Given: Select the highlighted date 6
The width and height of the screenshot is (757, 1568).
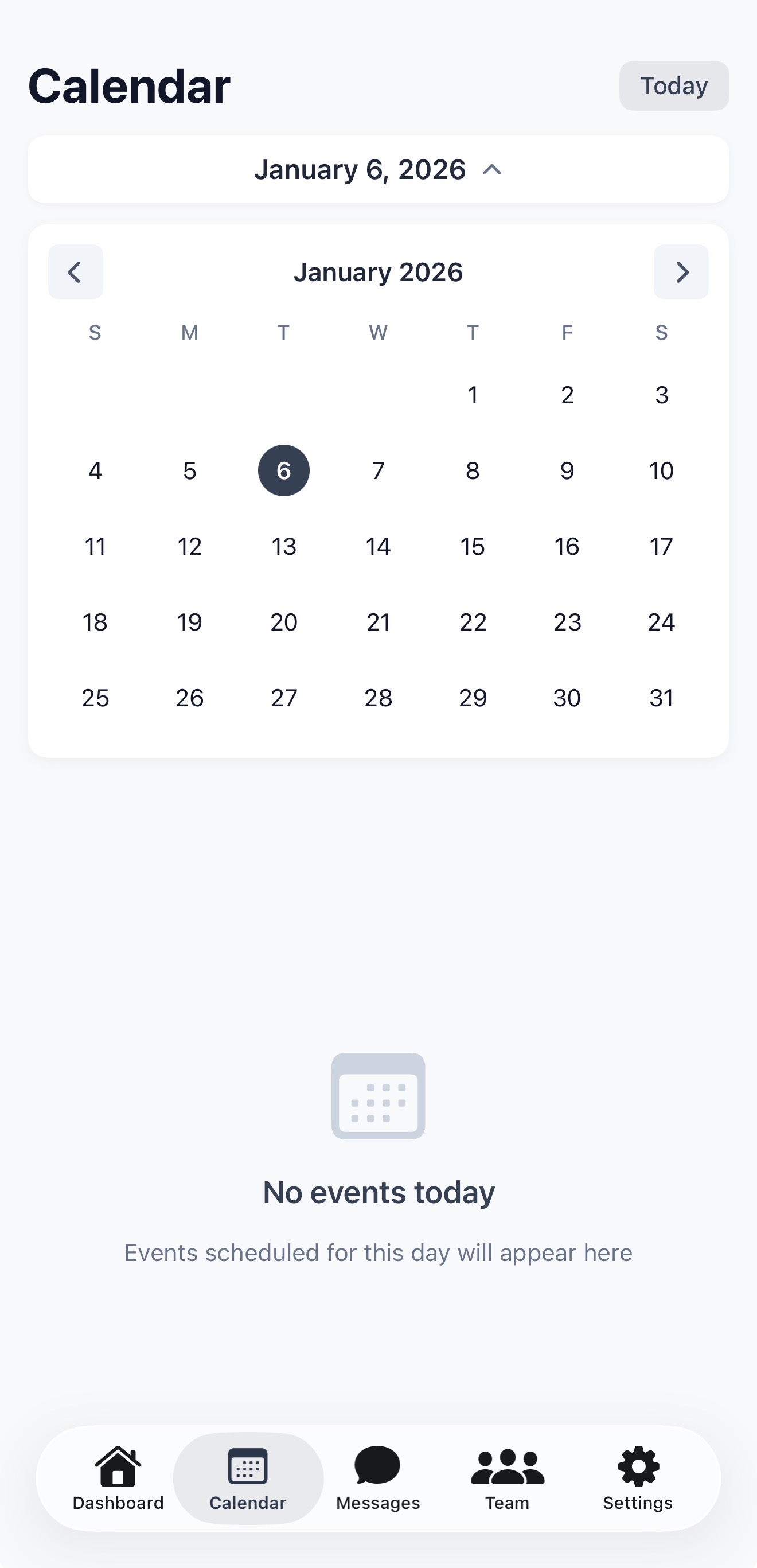Looking at the screenshot, I should (x=283, y=470).
